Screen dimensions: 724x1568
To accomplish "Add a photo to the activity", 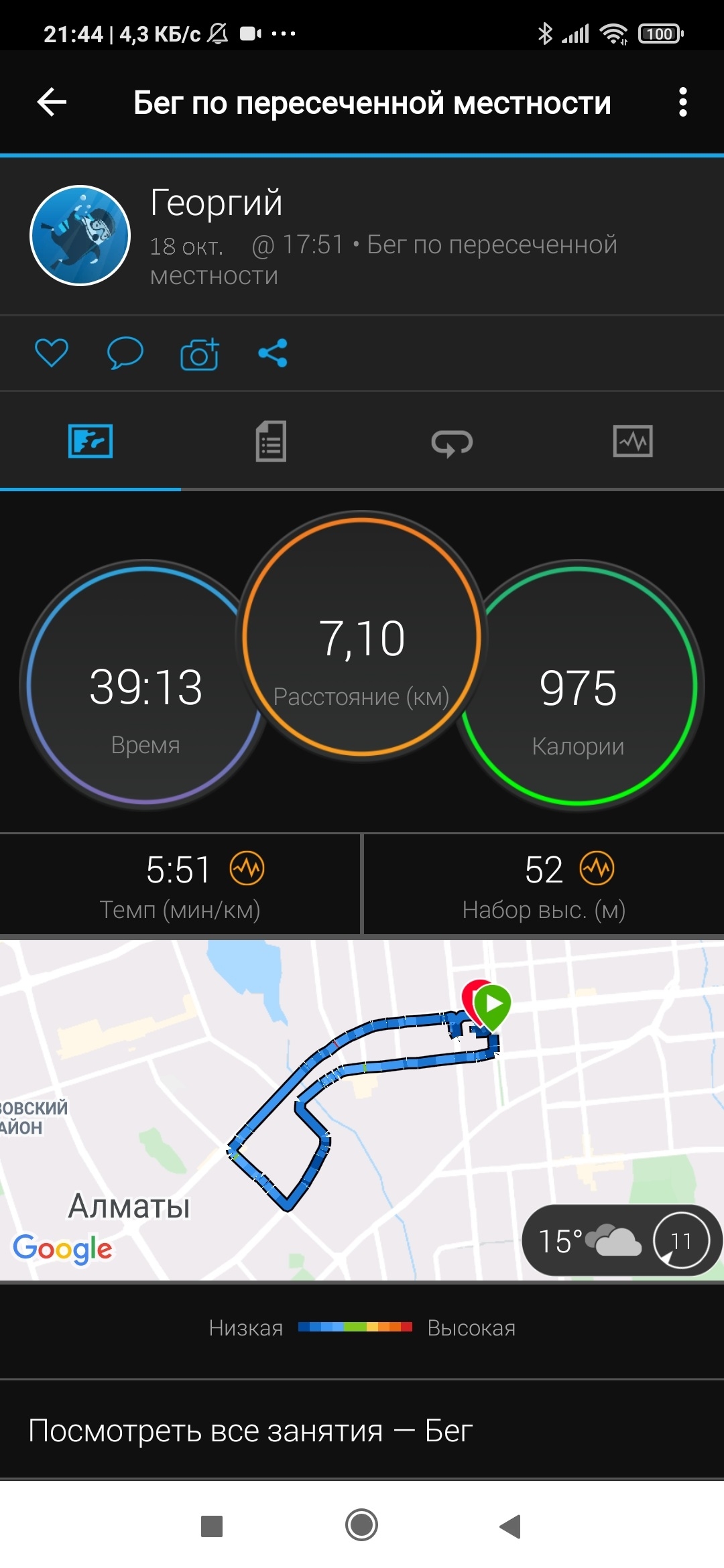I will [x=200, y=354].
